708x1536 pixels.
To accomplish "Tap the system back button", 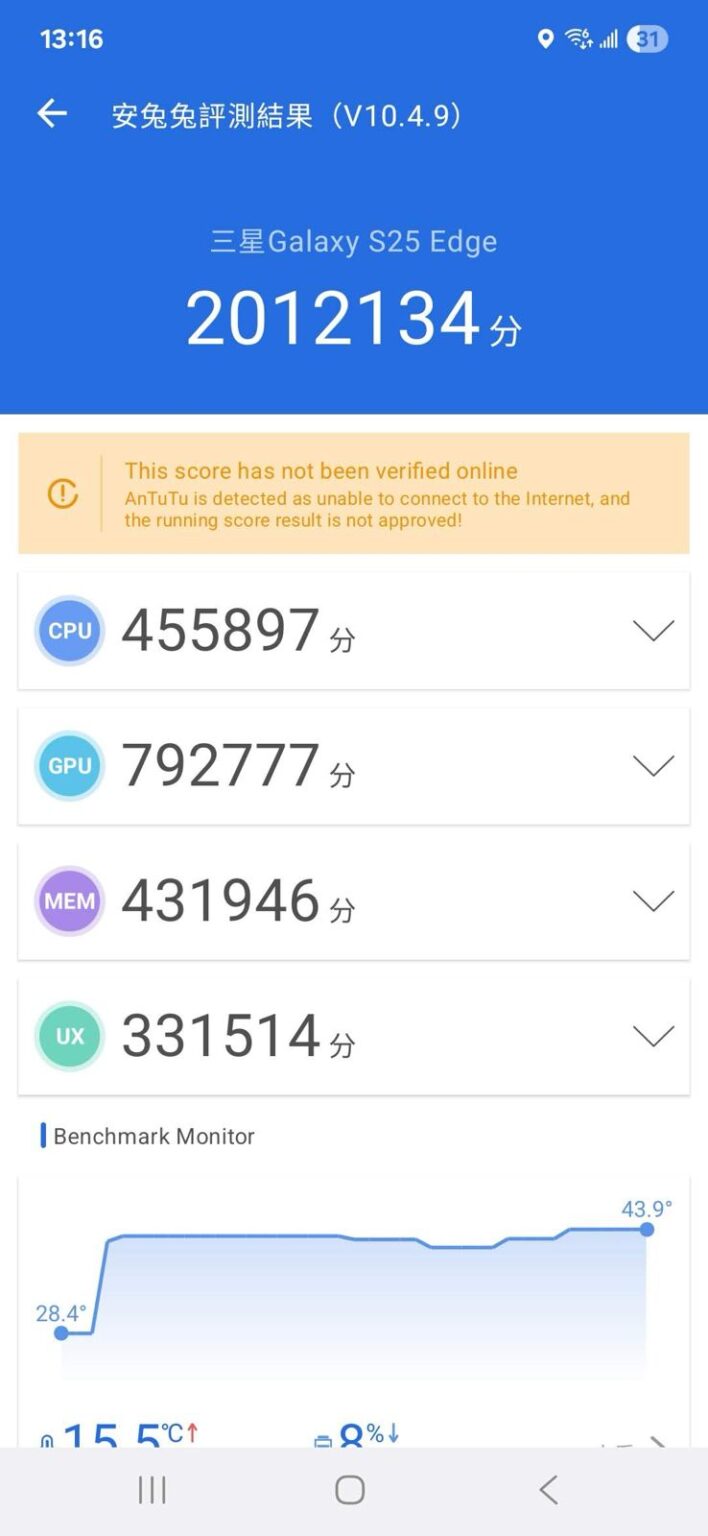I will [548, 1490].
